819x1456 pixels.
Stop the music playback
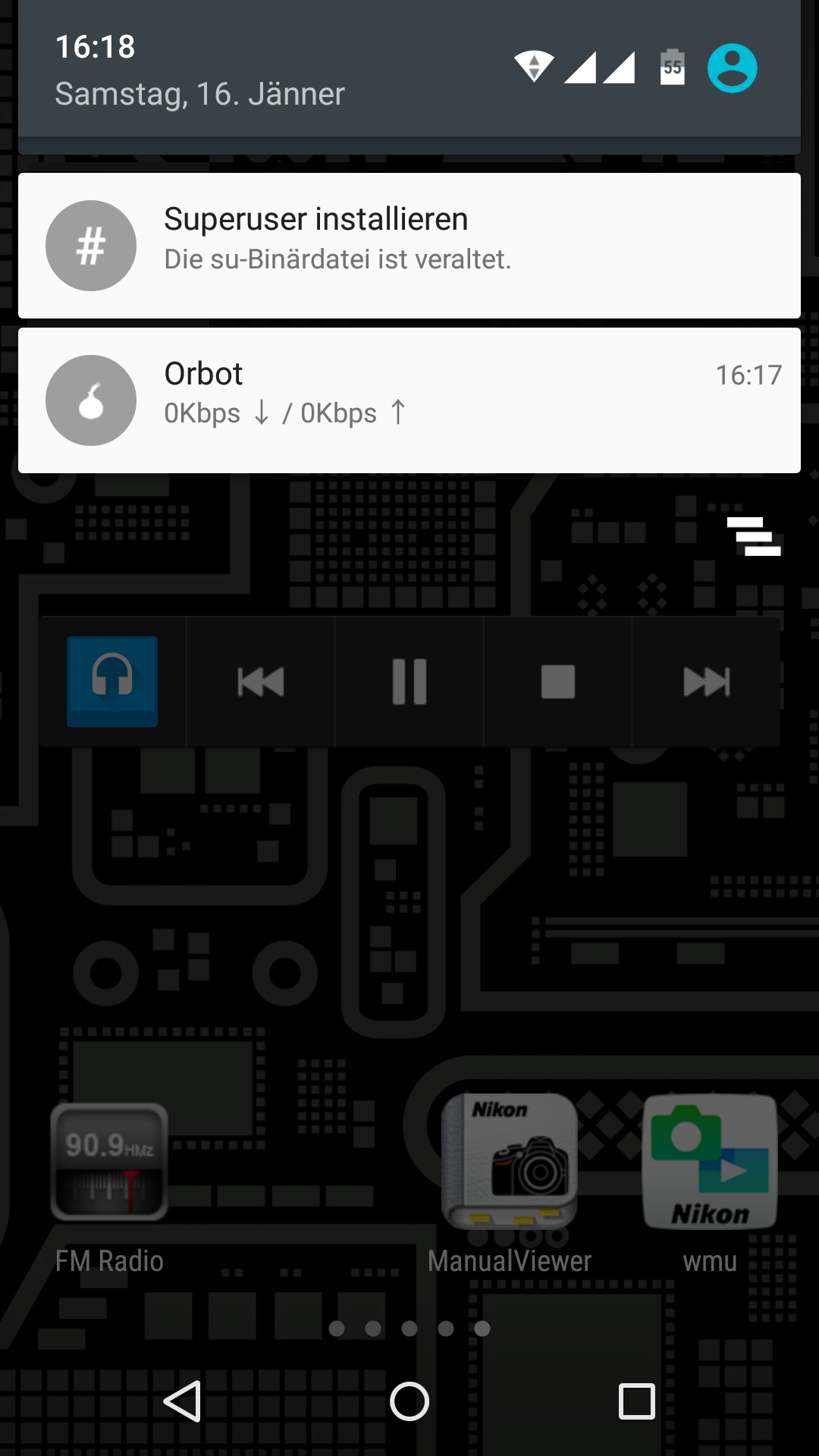[x=558, y=682]
